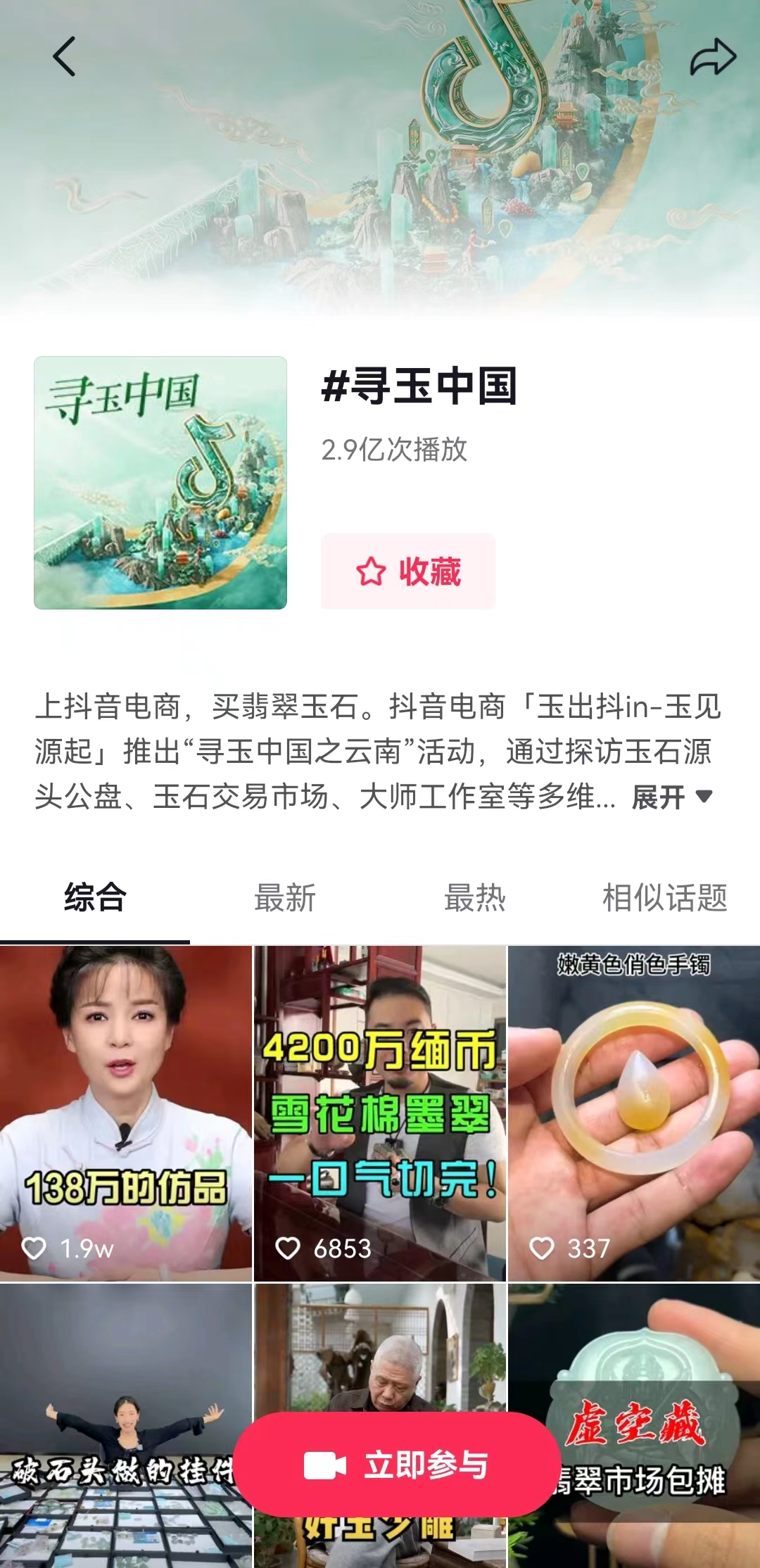This screenshot has height=1568, width=760.
Task: Open the video titled 138万的仿品
Action: click(125, 1112)
